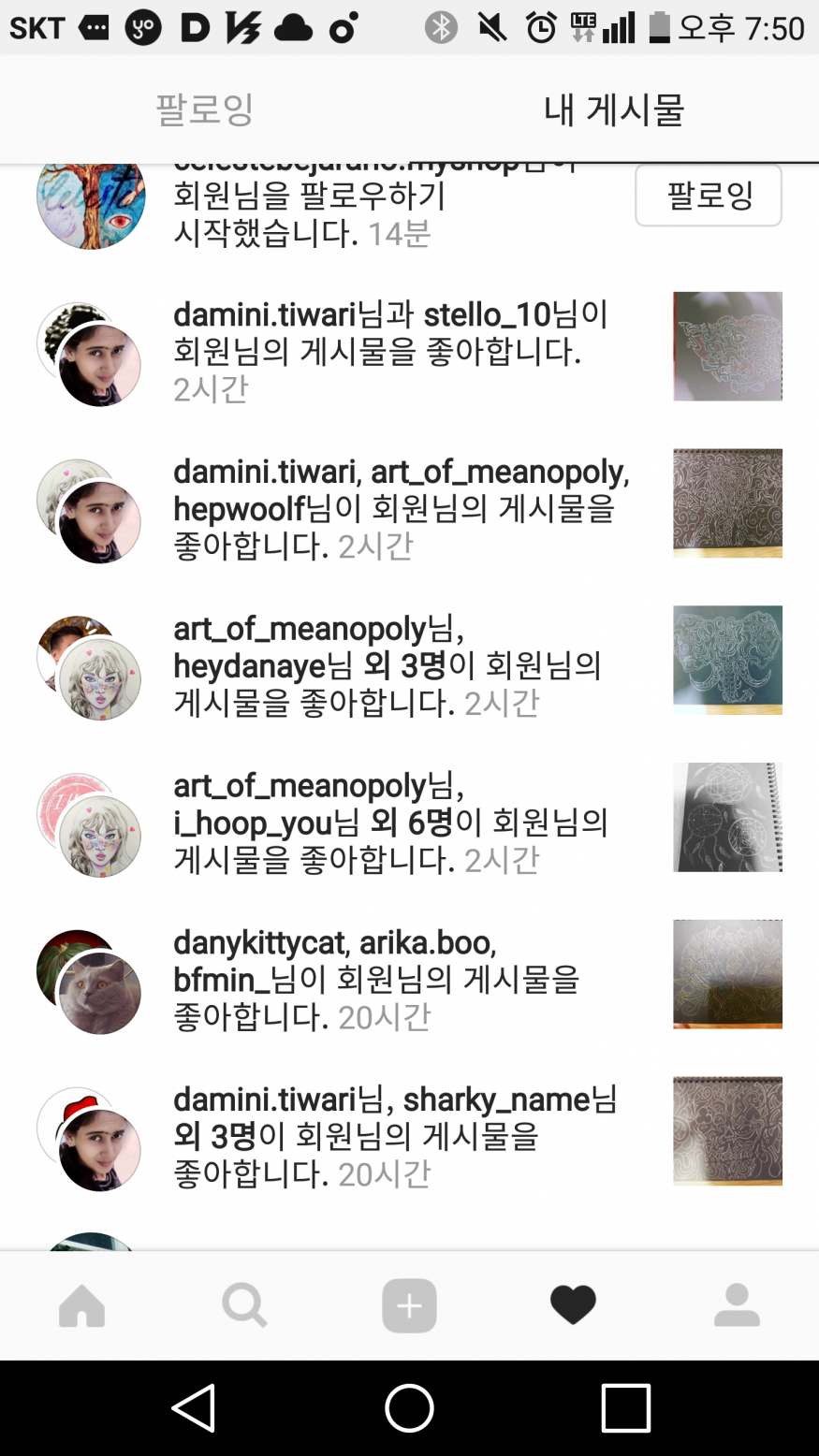The image size is (819, 1456).
Task: Open post liked by heydanaye and 3 others
Action: click(727, 661)
